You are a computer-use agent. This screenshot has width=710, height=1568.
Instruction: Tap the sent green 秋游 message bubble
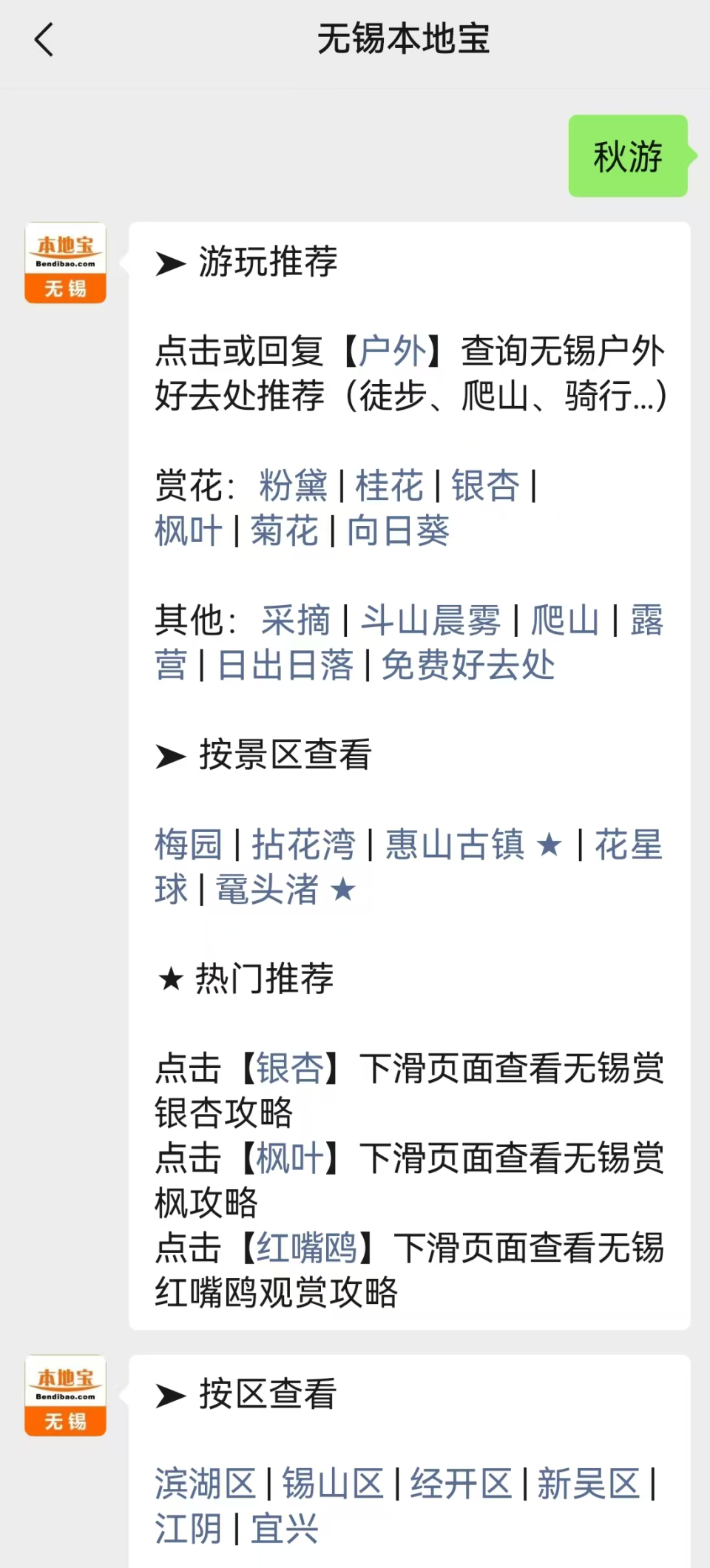coord(627,157)
